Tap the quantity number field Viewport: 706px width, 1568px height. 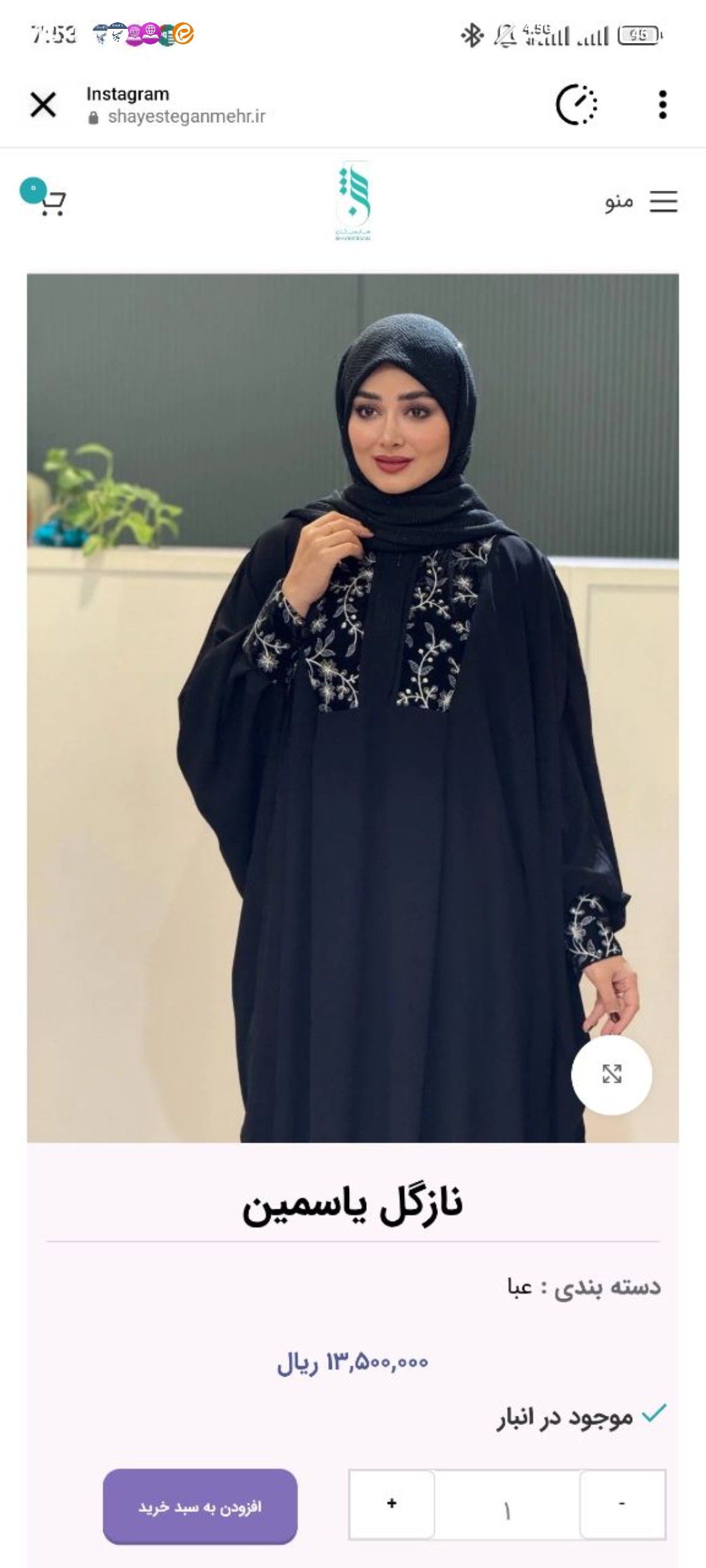[x=507, y=1505]
